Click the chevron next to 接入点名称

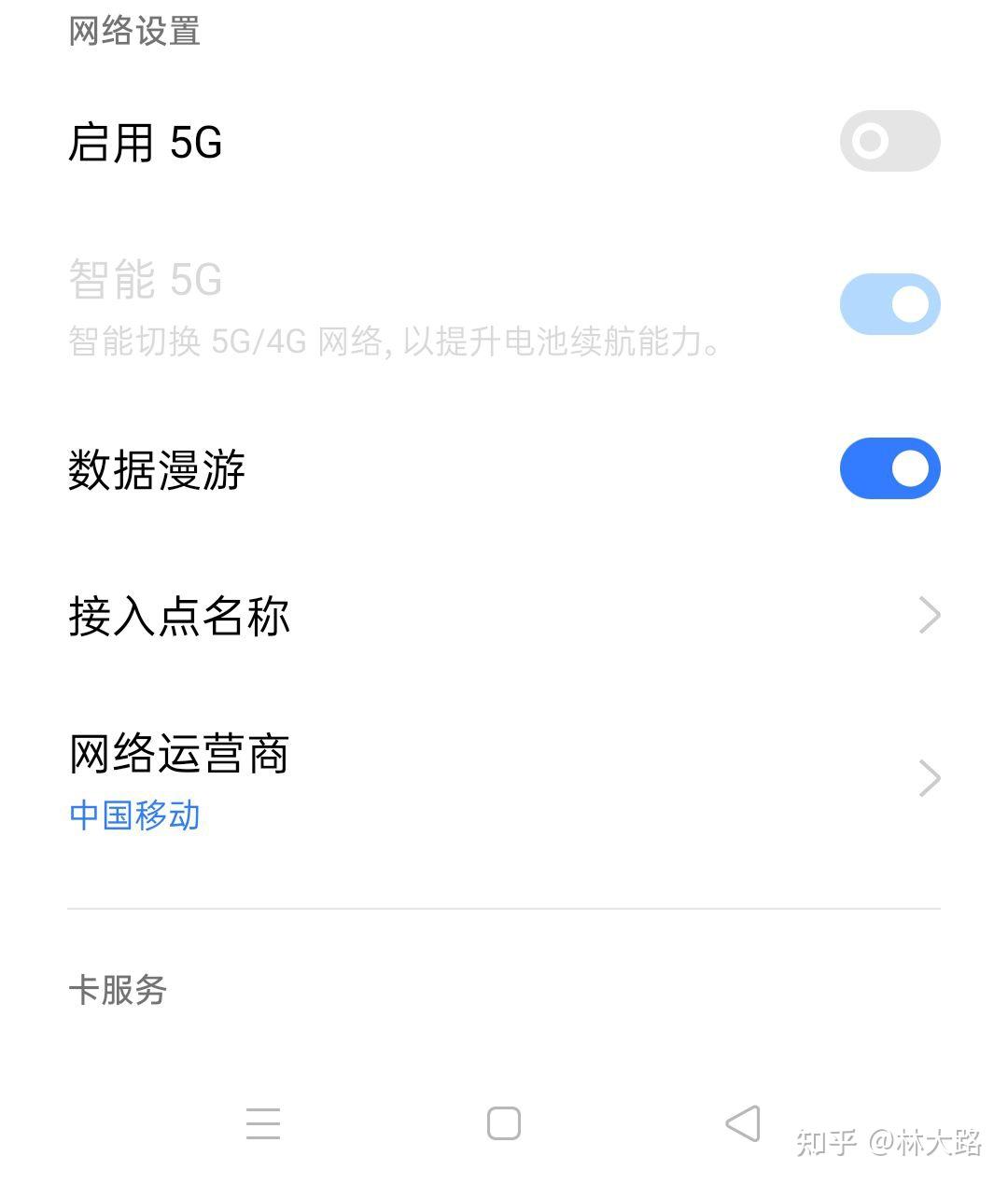[x=929, y=614]
